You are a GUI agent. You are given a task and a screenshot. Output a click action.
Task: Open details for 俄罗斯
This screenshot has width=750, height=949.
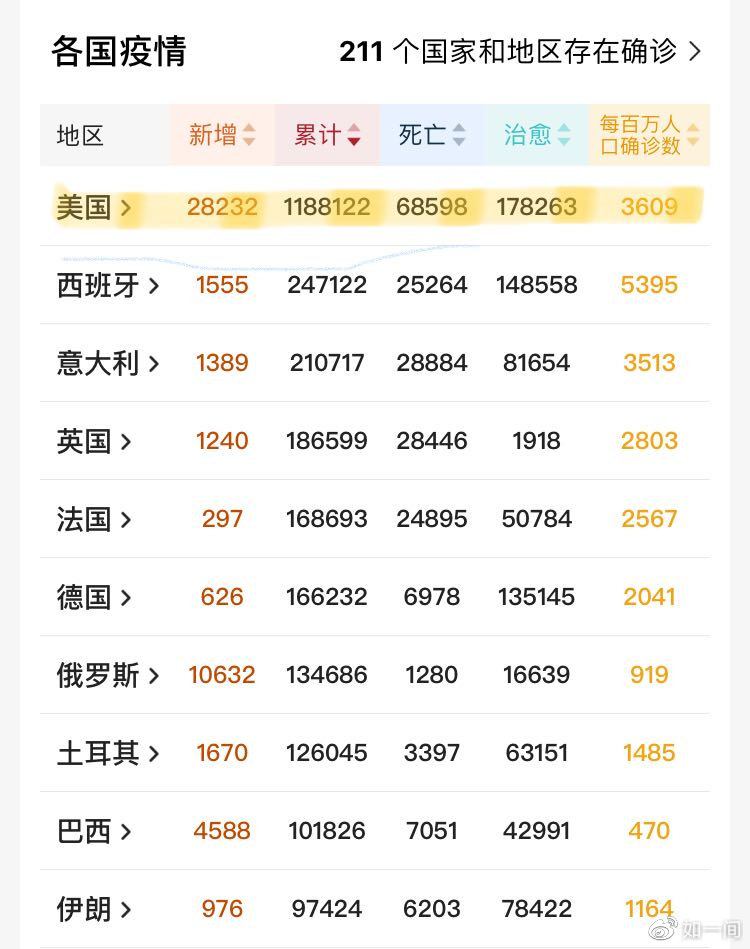[x=108, y=675]
